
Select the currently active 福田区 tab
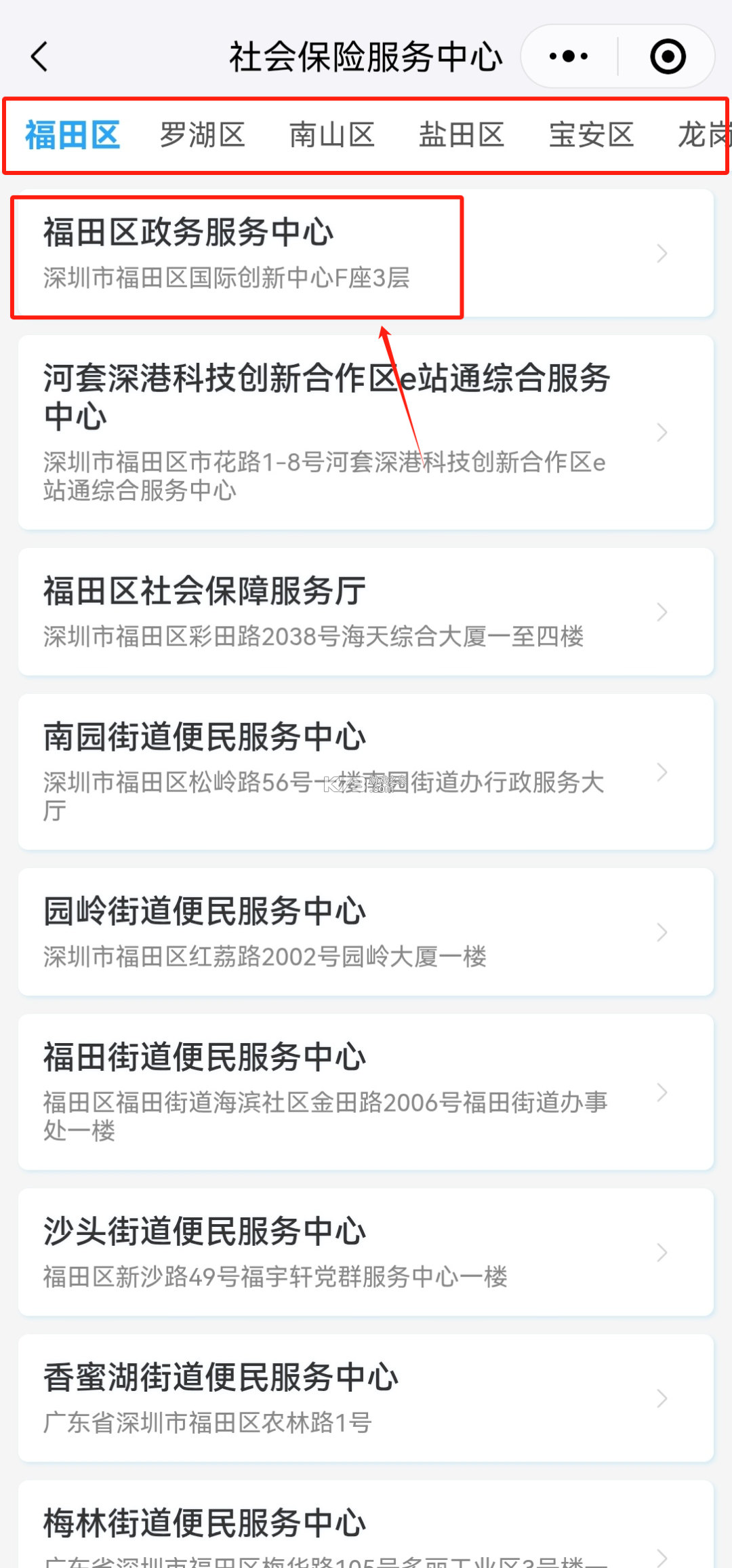click(x=72, y=134)
